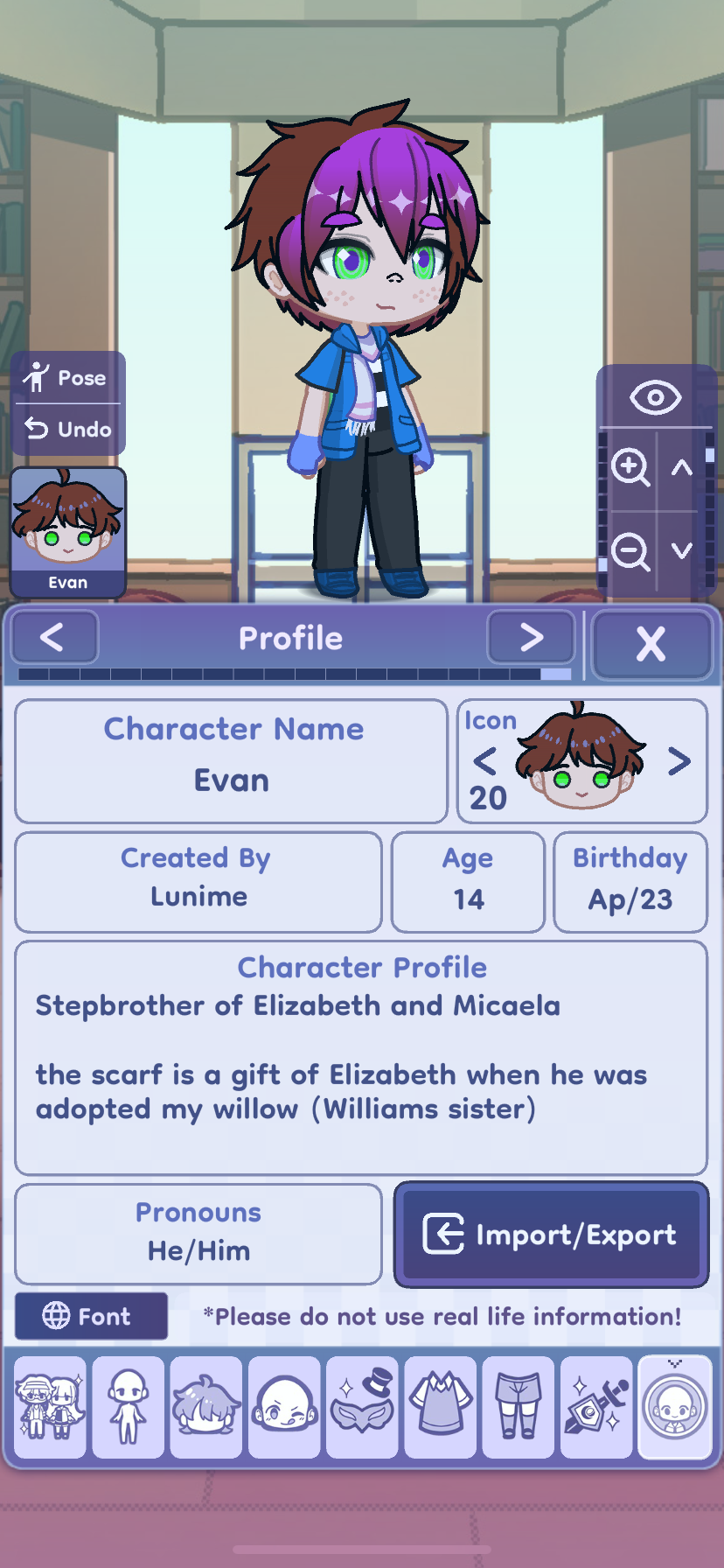The height and width of the screenshot is (1568, 724).
Task: Open the Import/Export dialog
Action: [551, 1234]
